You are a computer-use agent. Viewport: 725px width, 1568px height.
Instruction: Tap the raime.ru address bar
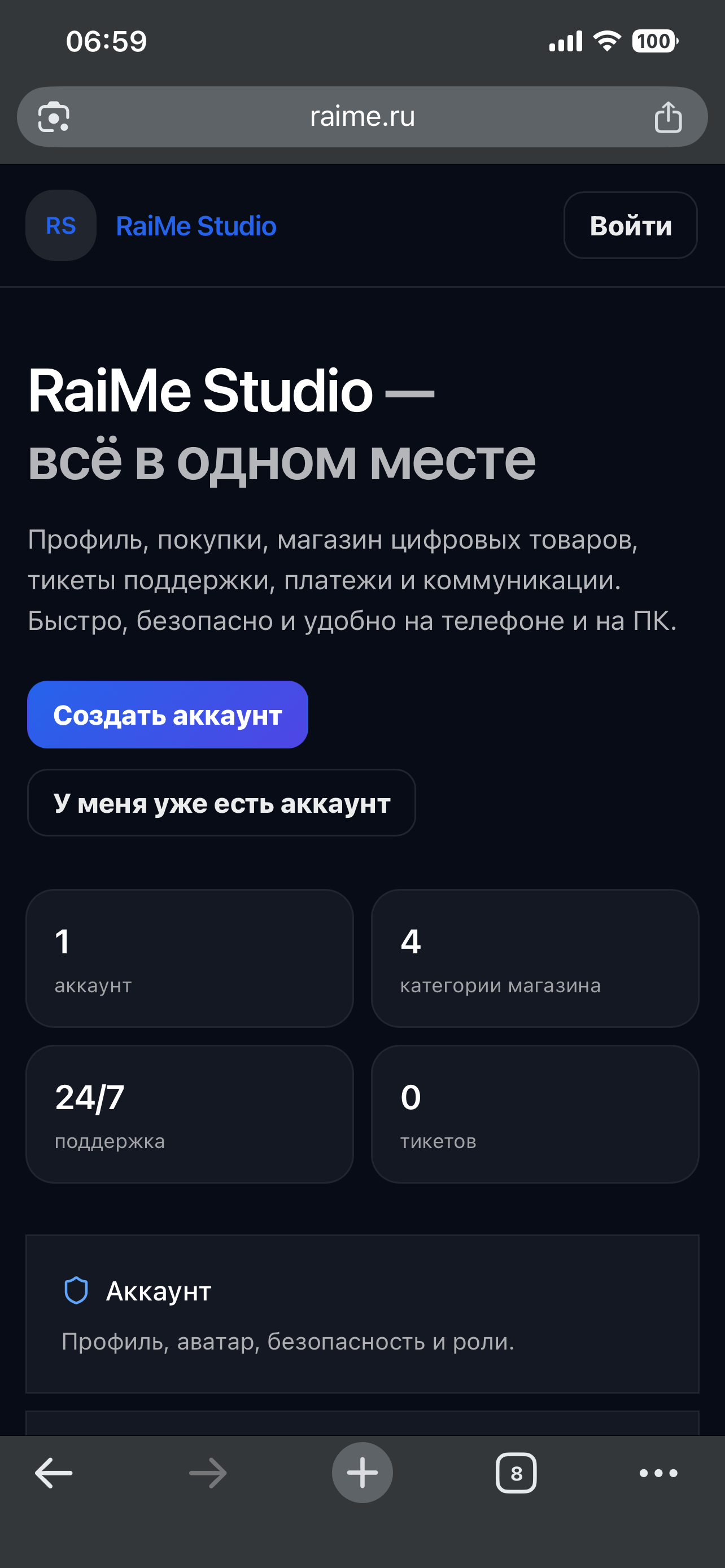click(x=362, y=117)
